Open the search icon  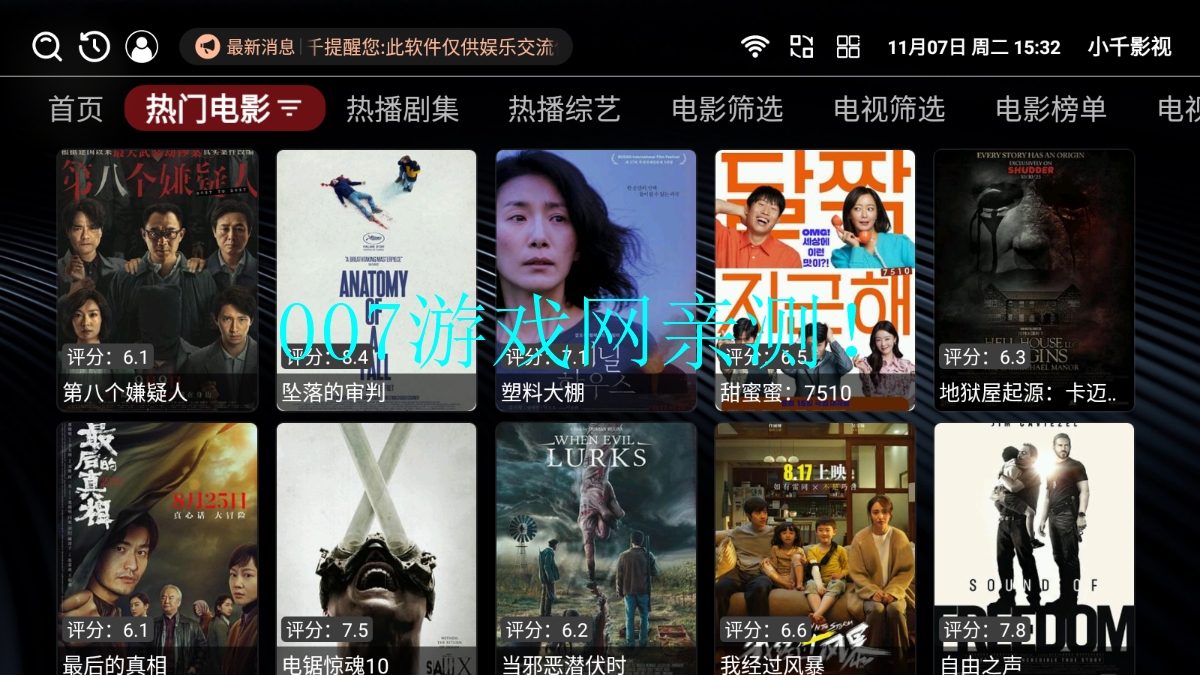click(47, 46)
